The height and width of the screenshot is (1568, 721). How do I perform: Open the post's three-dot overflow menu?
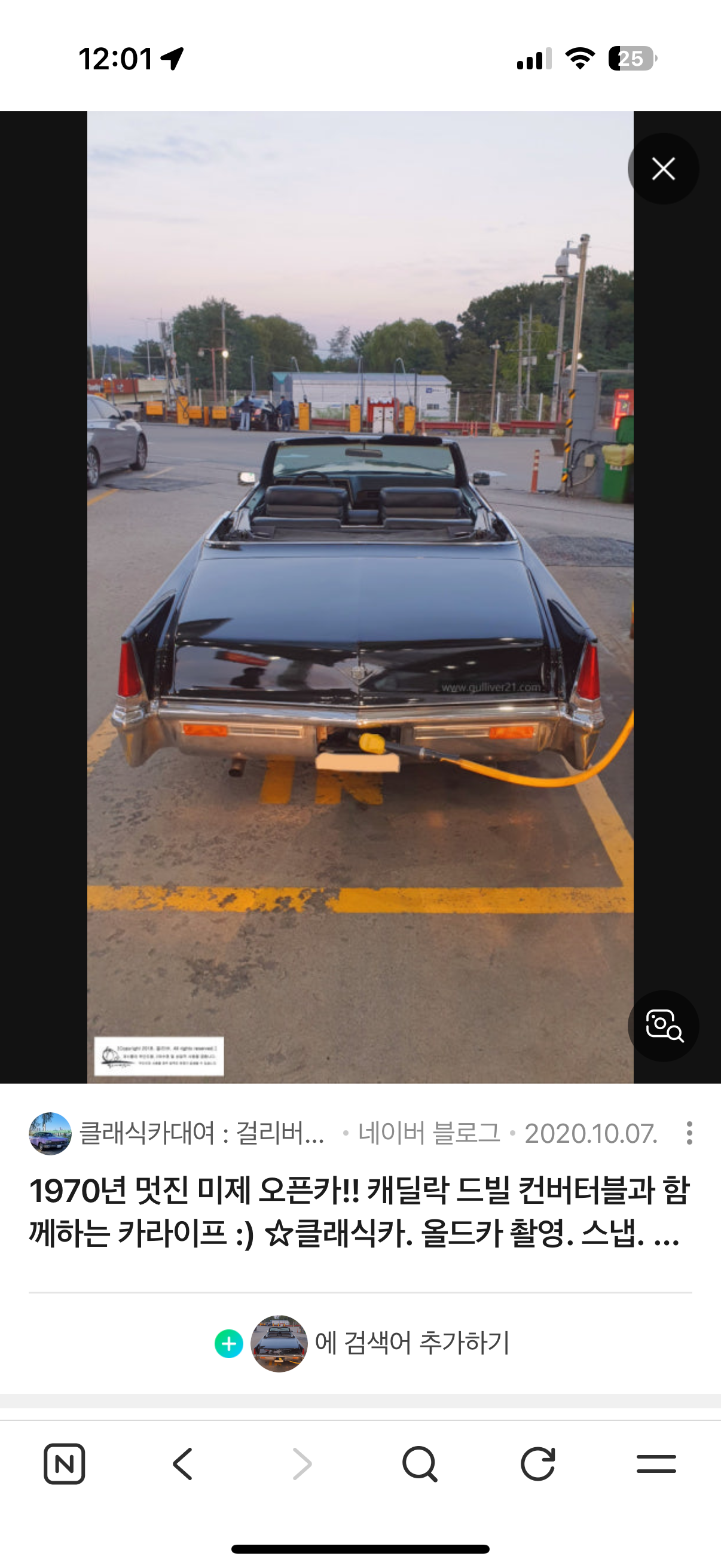(x=689, y=1133)
